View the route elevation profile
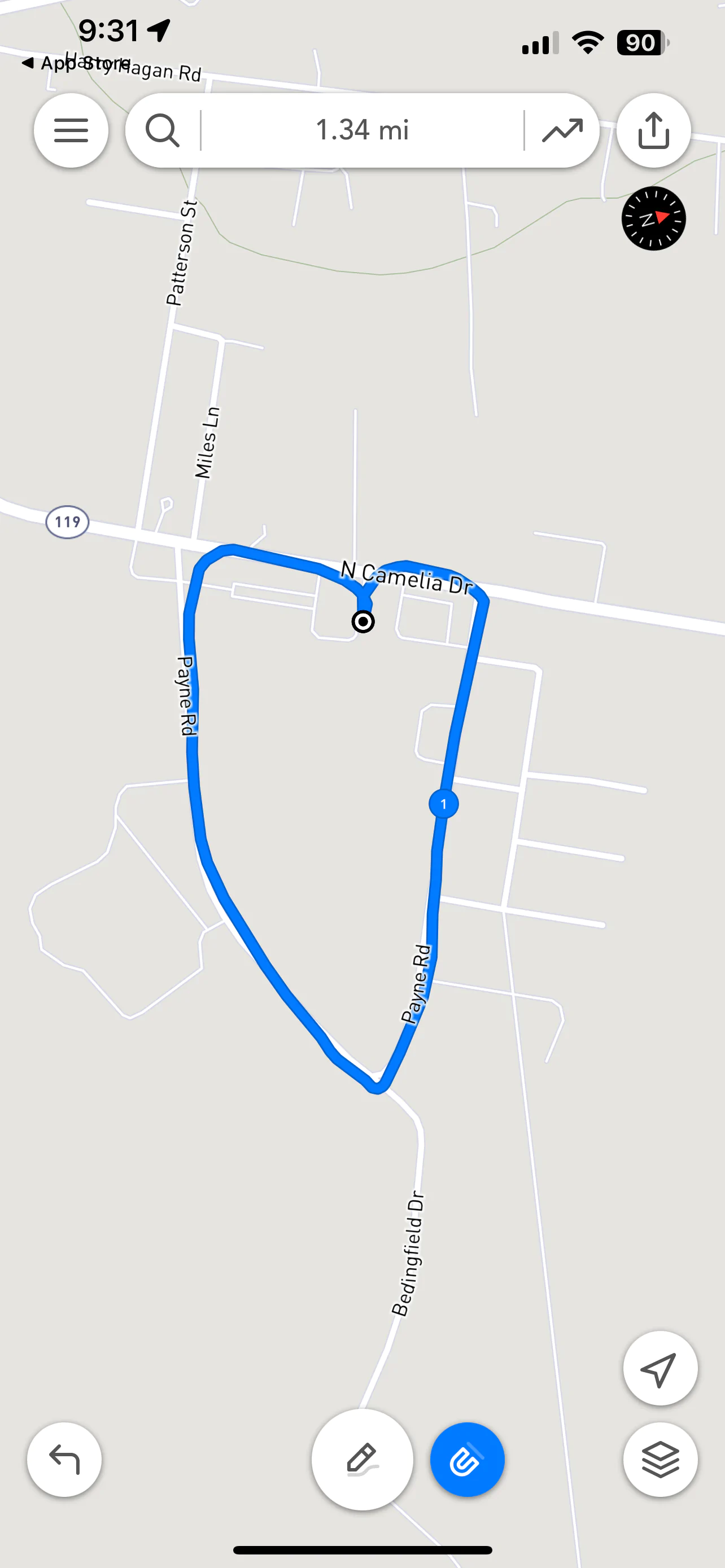Screen dimensions: 725x1568 coord(562,130)
